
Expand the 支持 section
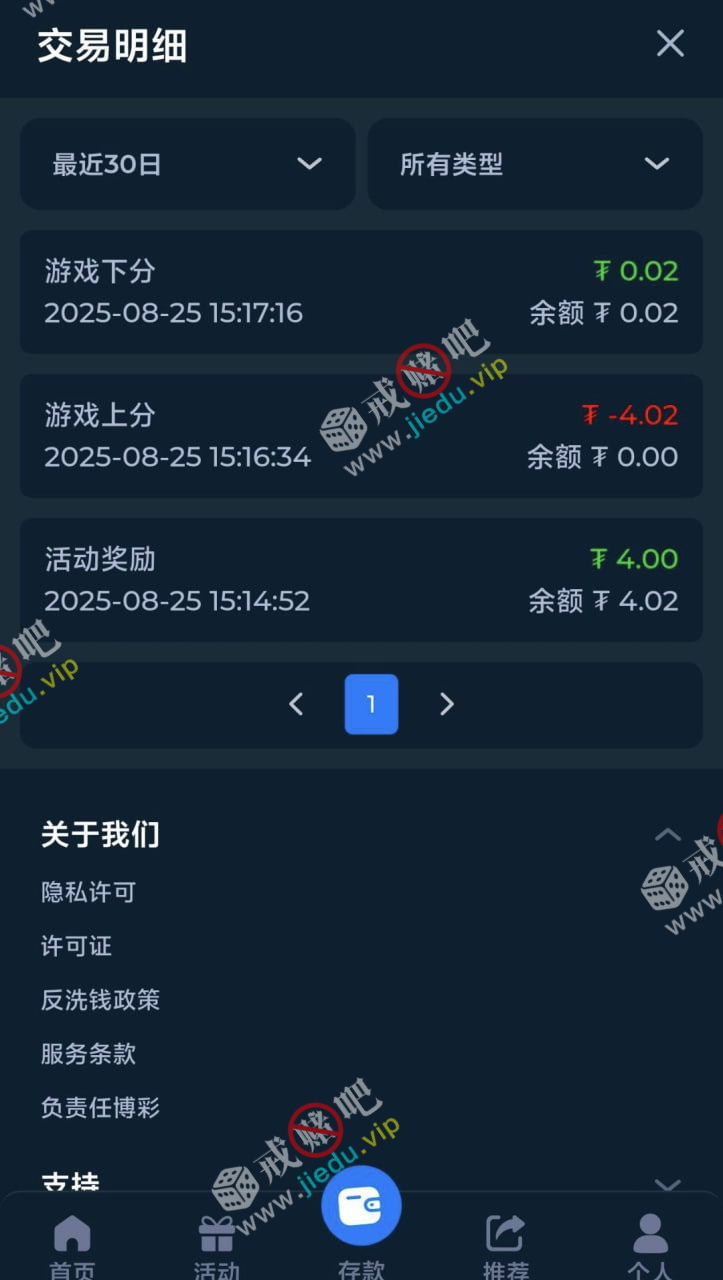coord(667,1185)
